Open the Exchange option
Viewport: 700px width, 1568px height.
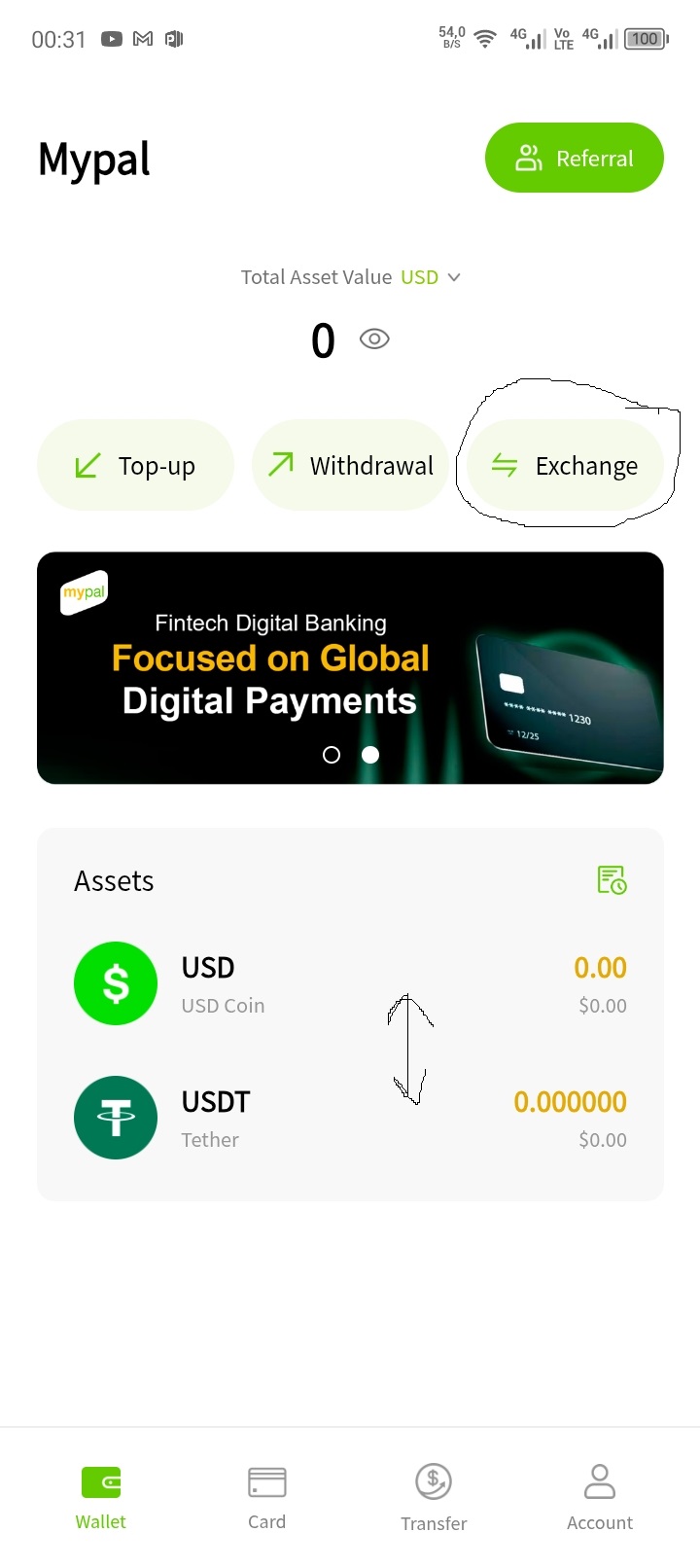click(x=565, y=466)
